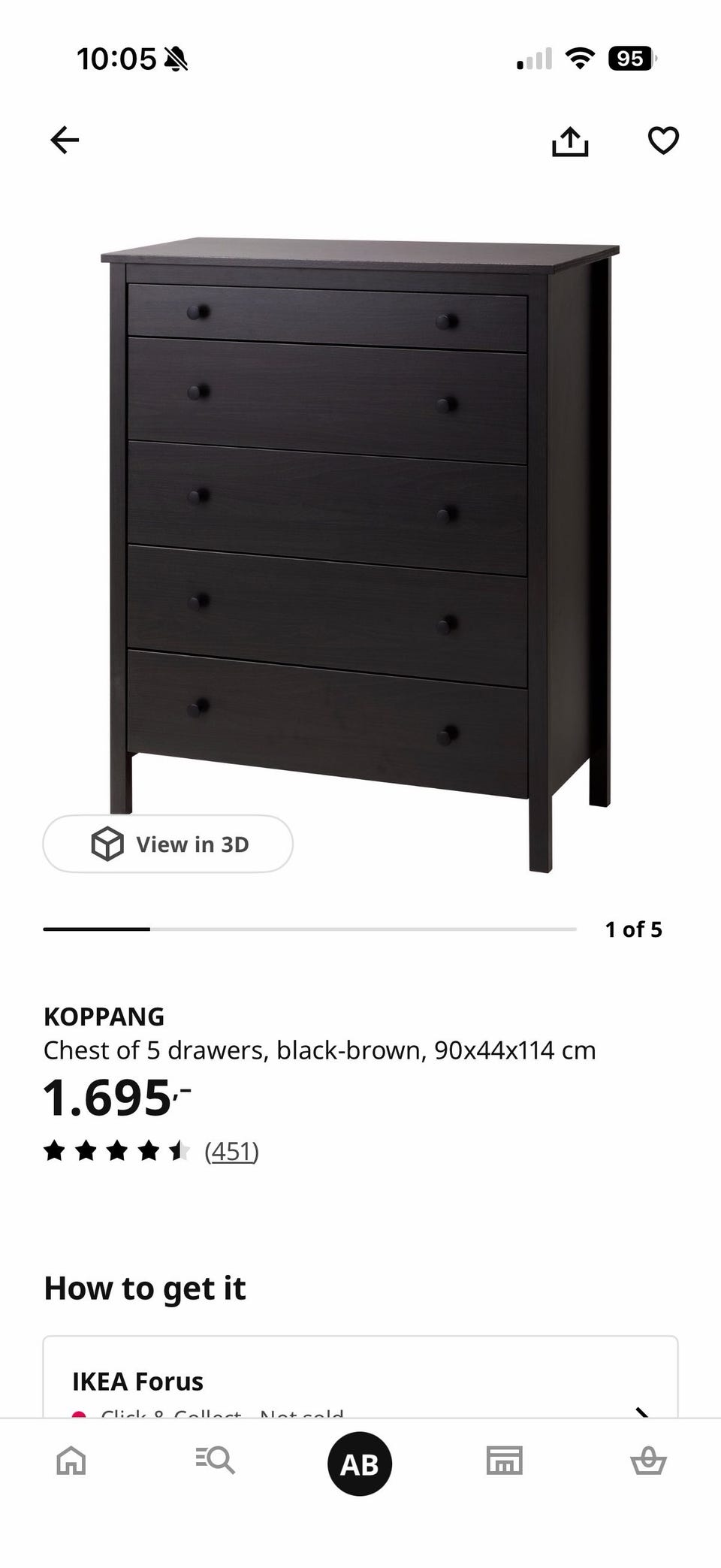Add KOPPANG to favourites with the heart
The width and height of the screenshot is (721, 1568).
pos(663,140)
